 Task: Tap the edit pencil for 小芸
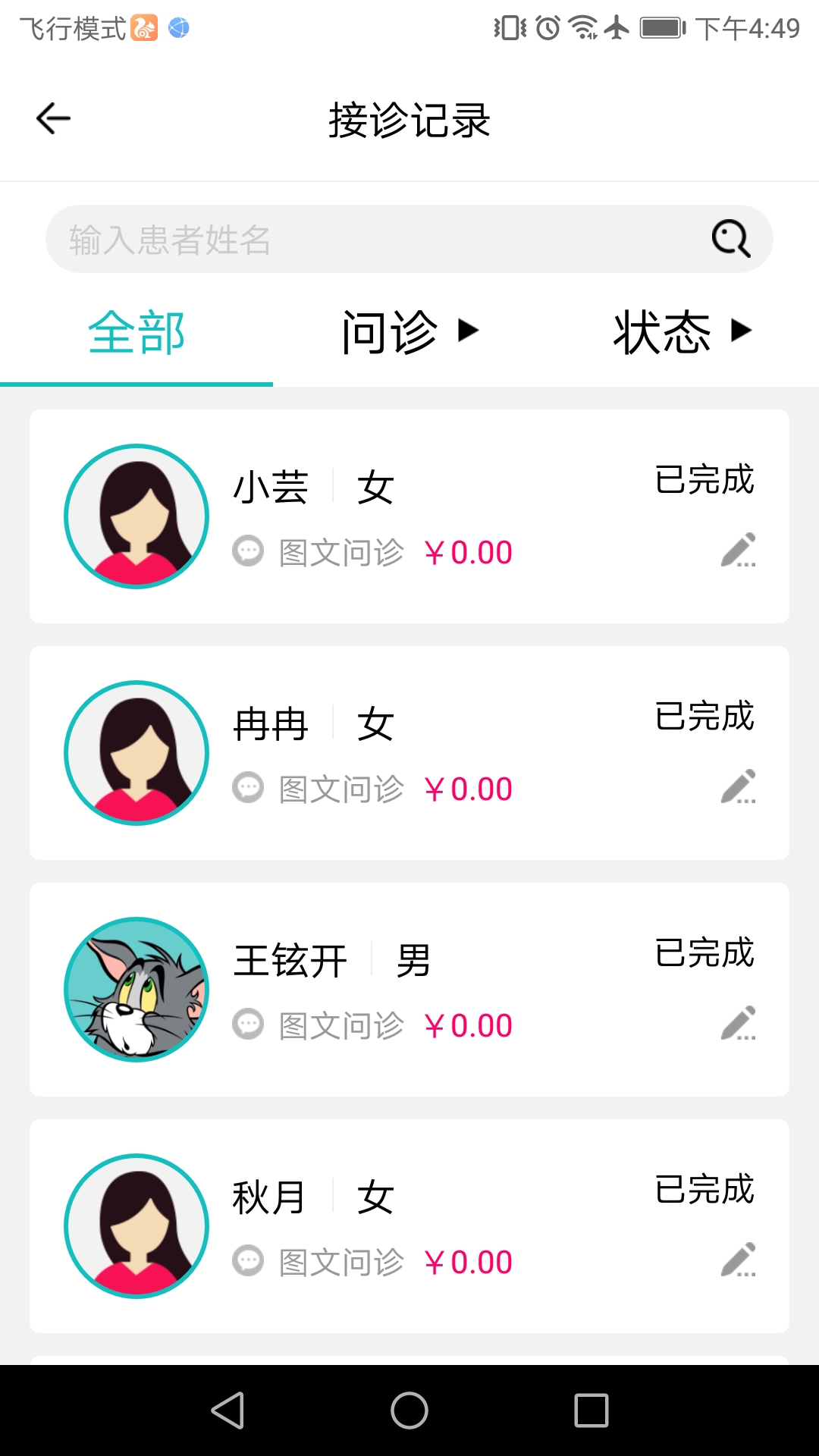coord(738,551)
